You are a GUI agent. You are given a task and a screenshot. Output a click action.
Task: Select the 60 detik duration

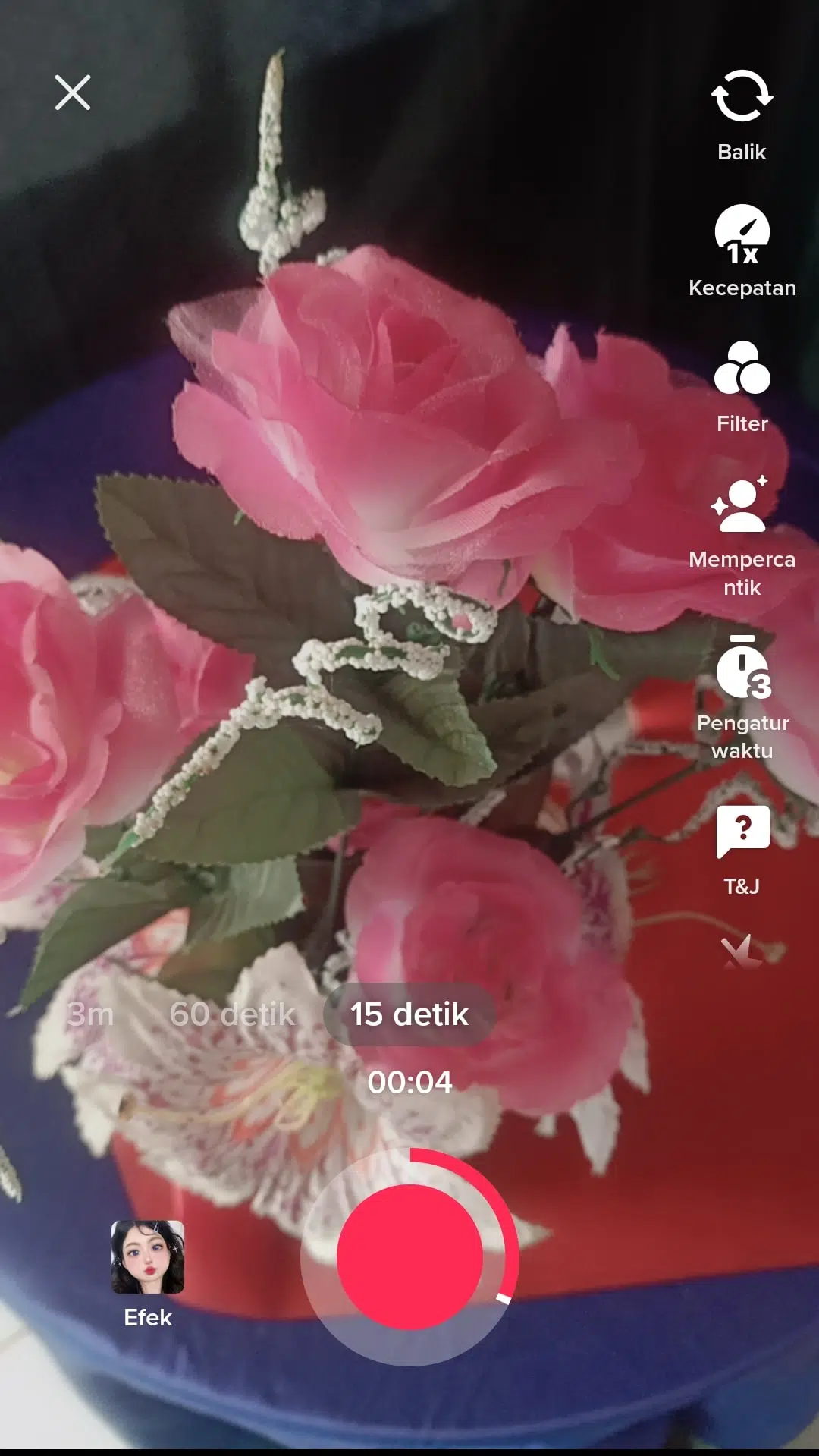[232, 1014]
